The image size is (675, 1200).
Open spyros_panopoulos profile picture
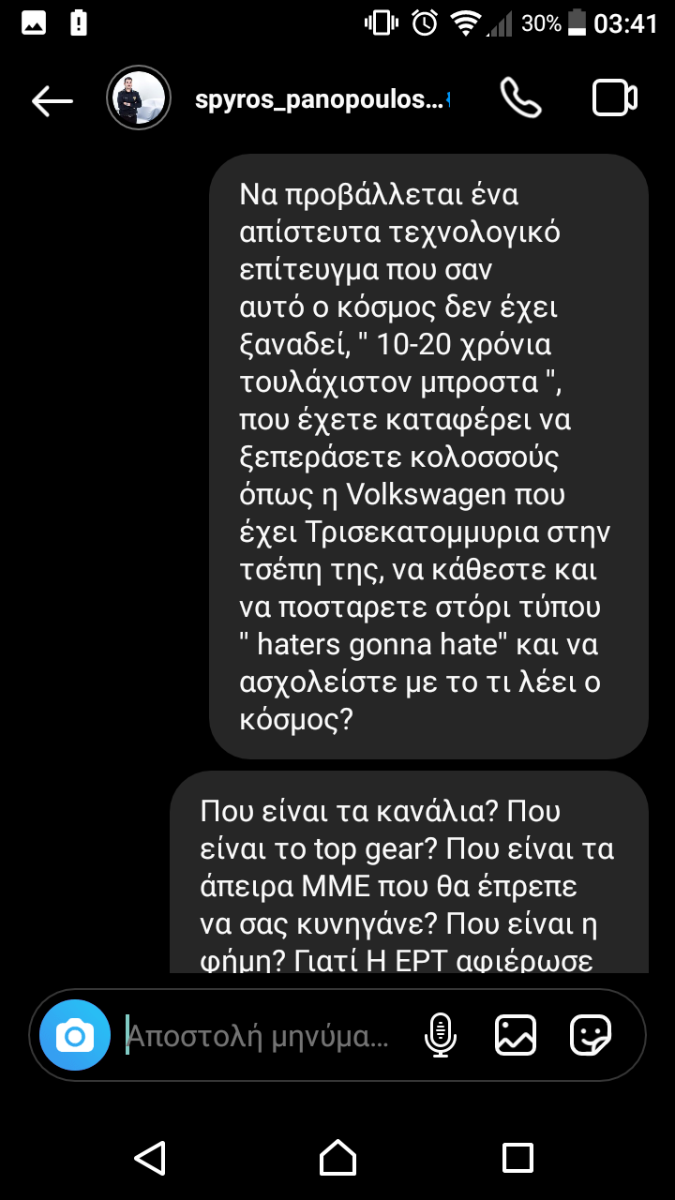tap(136, 100)
